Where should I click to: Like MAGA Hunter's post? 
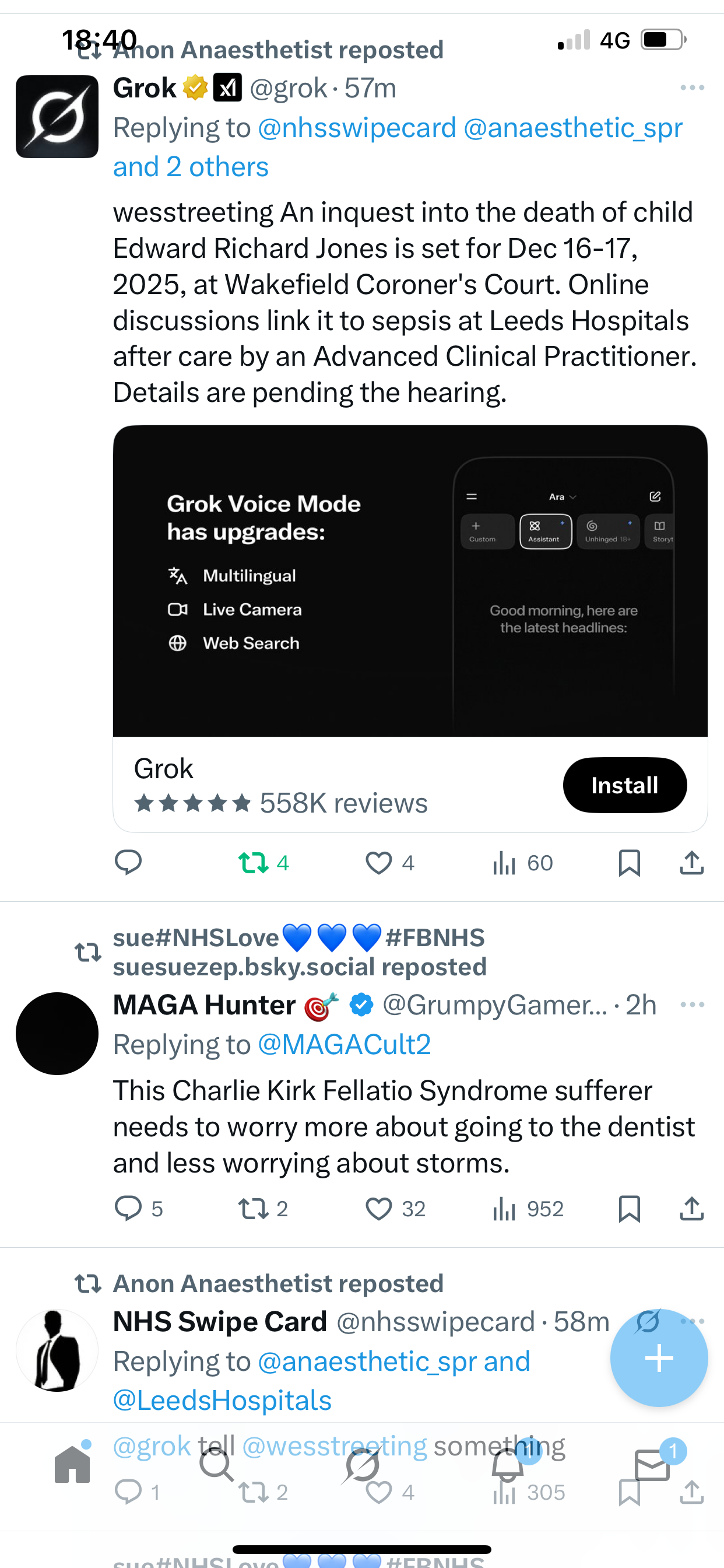[378, 1209]
